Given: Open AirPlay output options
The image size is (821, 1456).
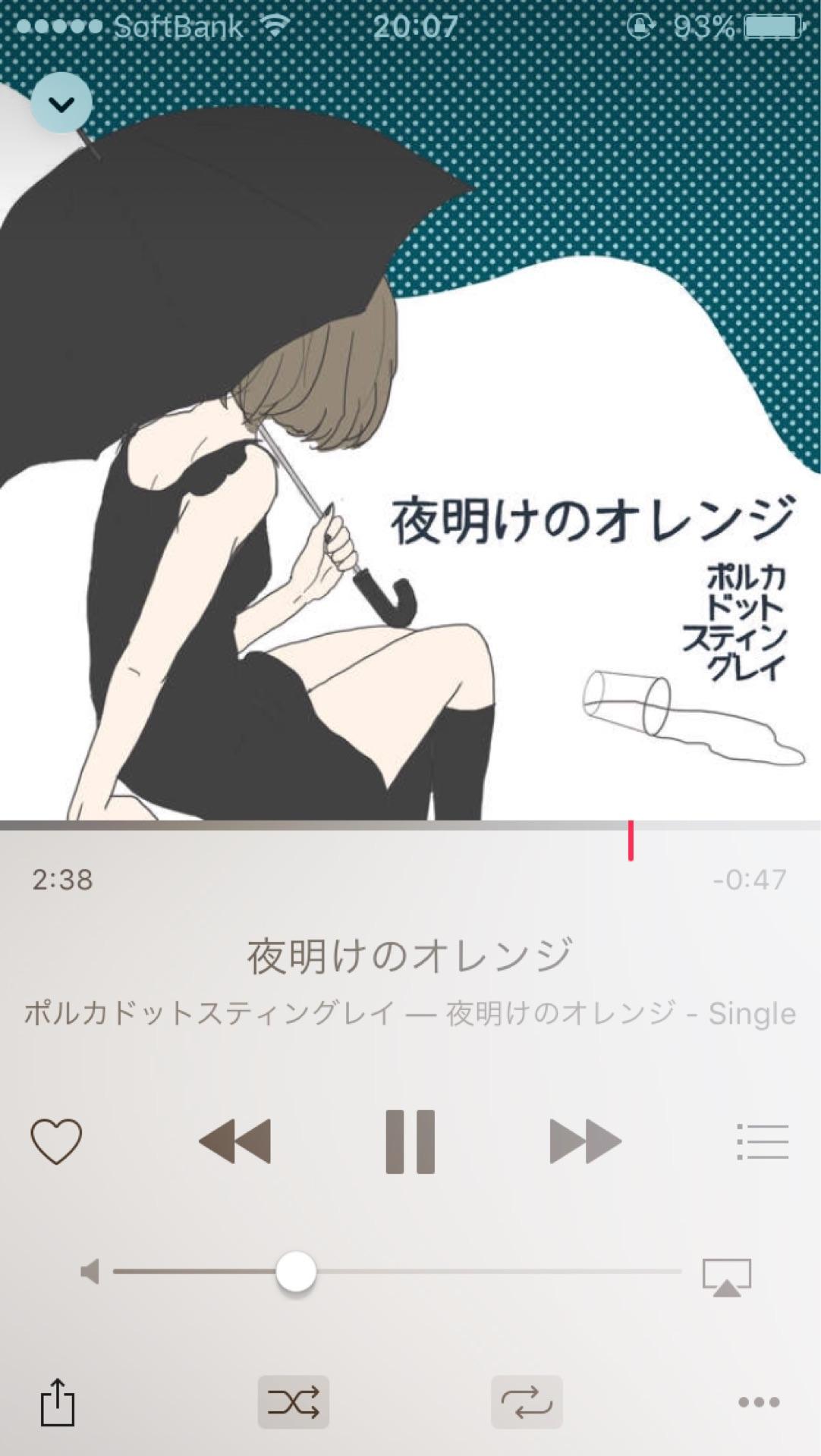Looking at the screenshot, I should tap(726, 1277).
